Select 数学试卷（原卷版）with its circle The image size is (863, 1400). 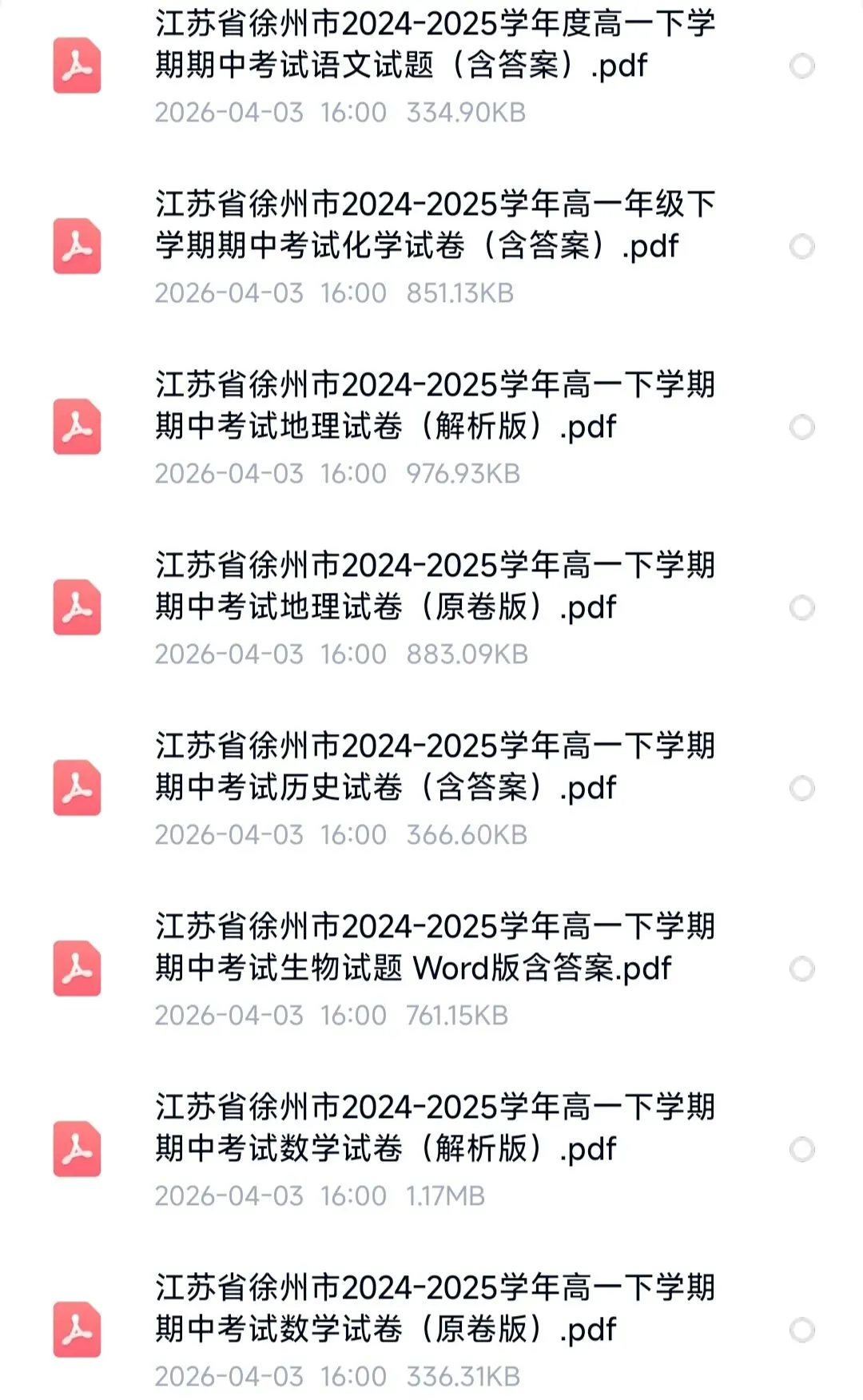[801, 1330]
